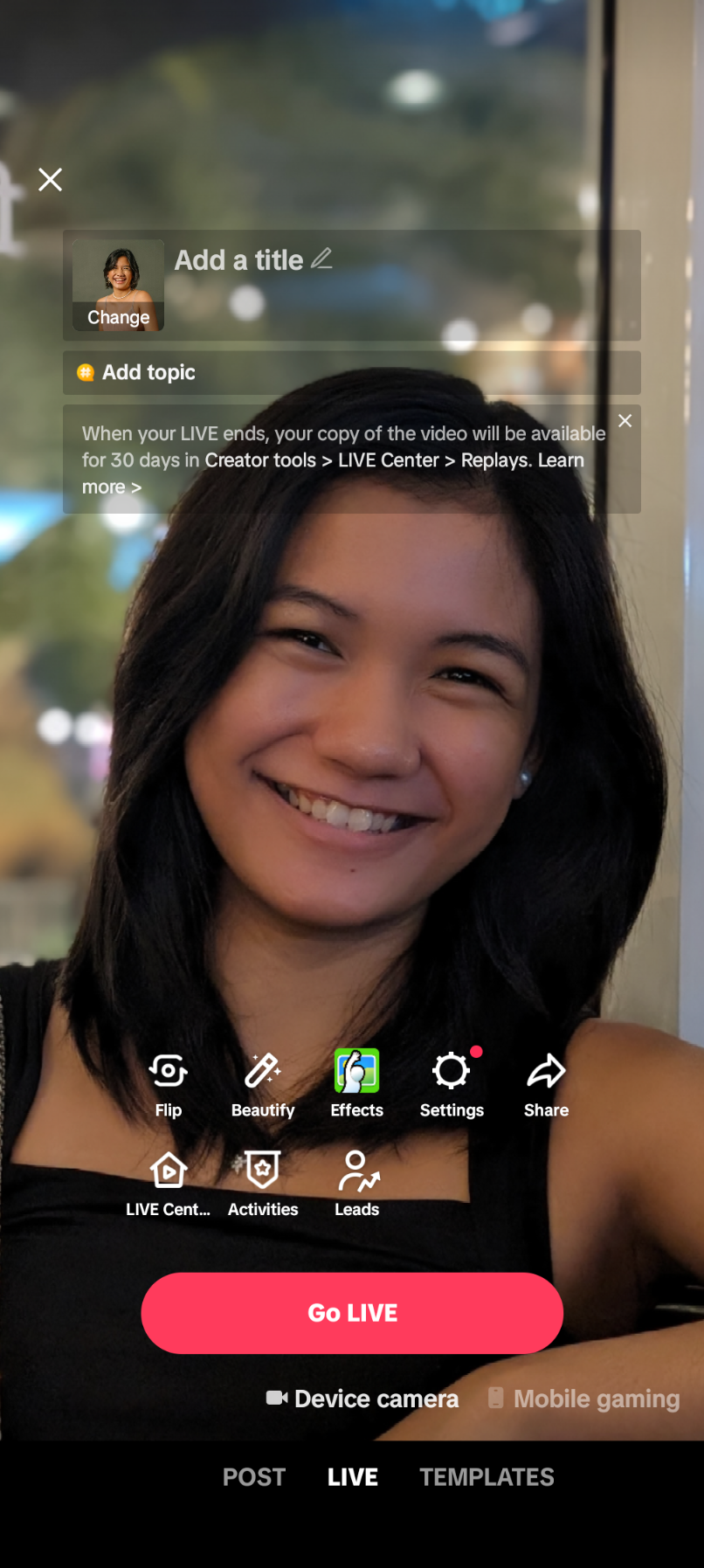
Task: Switch to Mobile gaming mode
Action: click(584, 1399)
